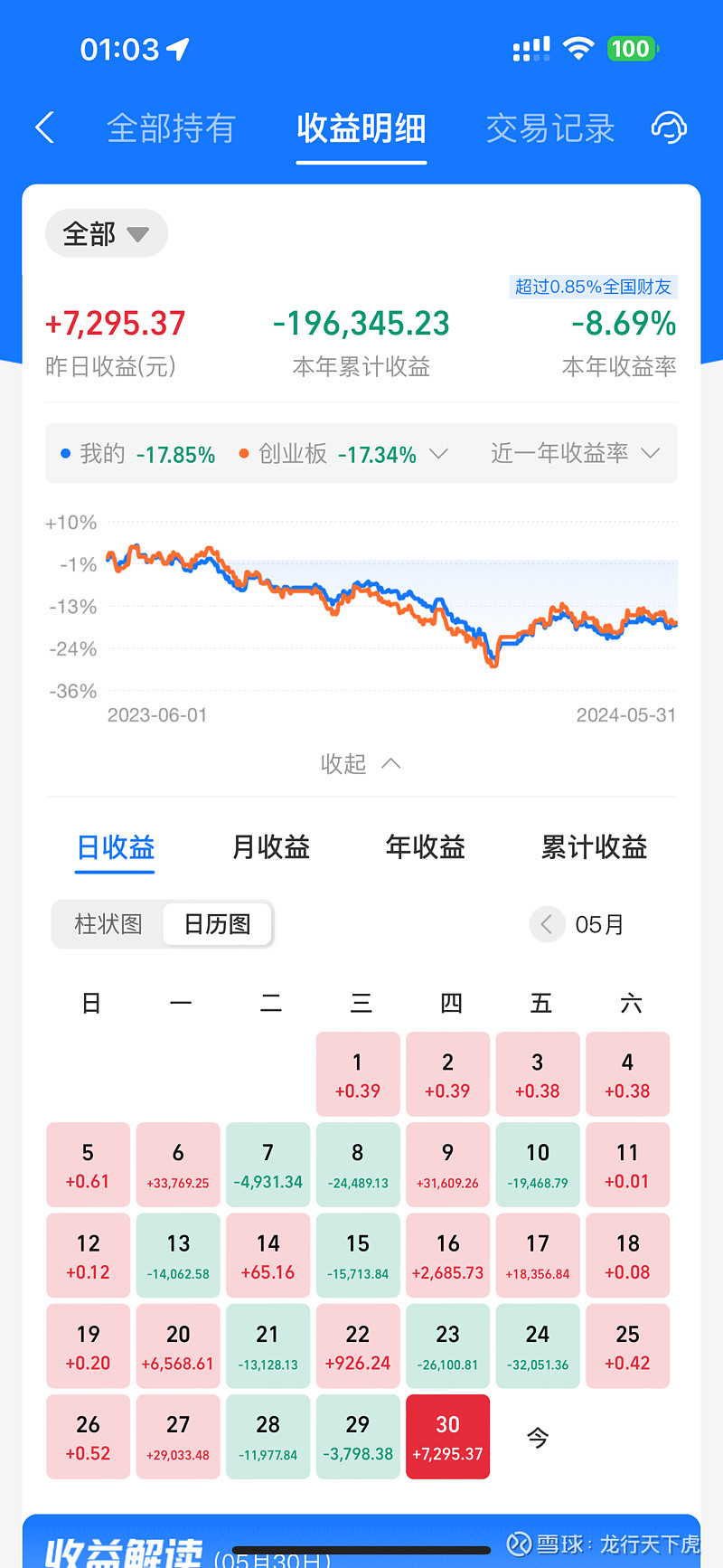Open the 全部 filter dropdown
The width and height of the screenshot is (723, 1568).
pos(107,233)
